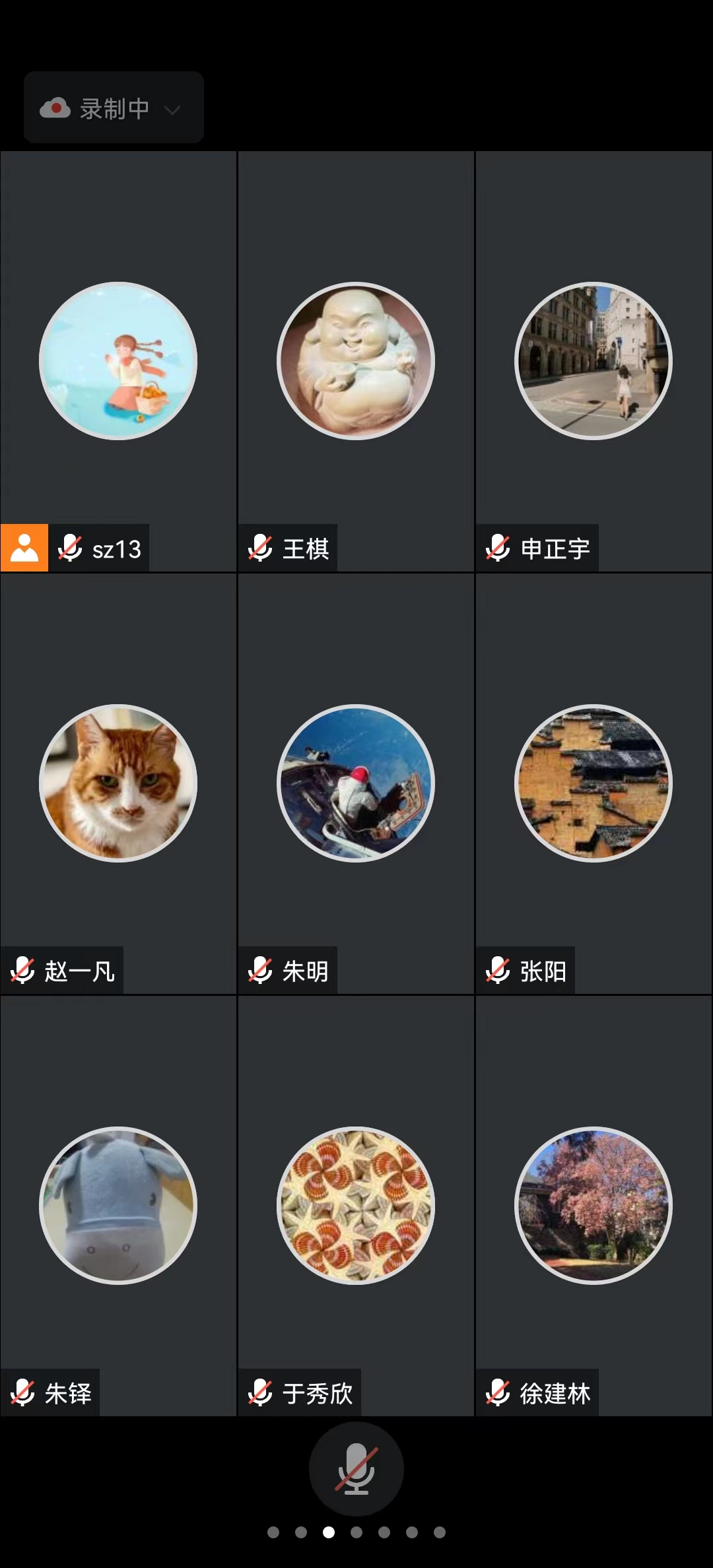Open 徐建林's participant tile
The width and height of the screenshot is (713, 1568).
pos(594,1206)
